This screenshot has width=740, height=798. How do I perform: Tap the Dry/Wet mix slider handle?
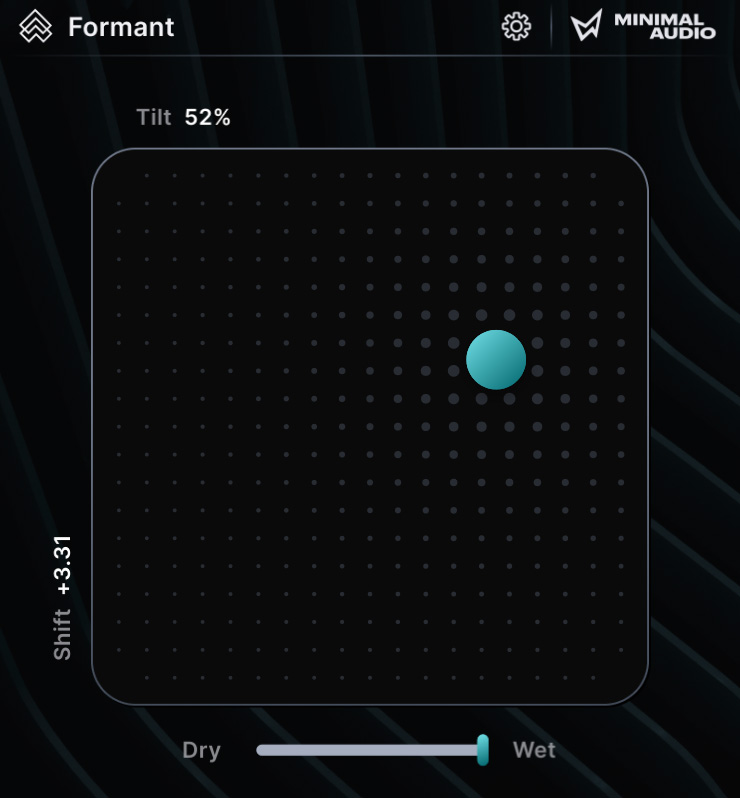pyautogui.click(x=483, y=750)
